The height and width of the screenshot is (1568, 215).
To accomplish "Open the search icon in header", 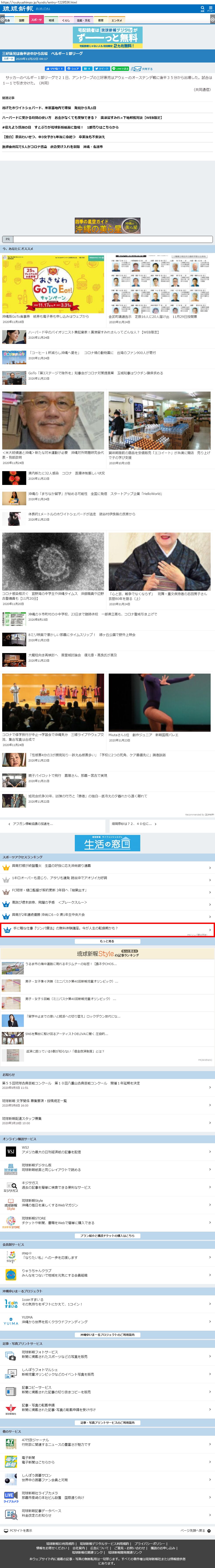I will pyautogui.click(x=203, y=9).
